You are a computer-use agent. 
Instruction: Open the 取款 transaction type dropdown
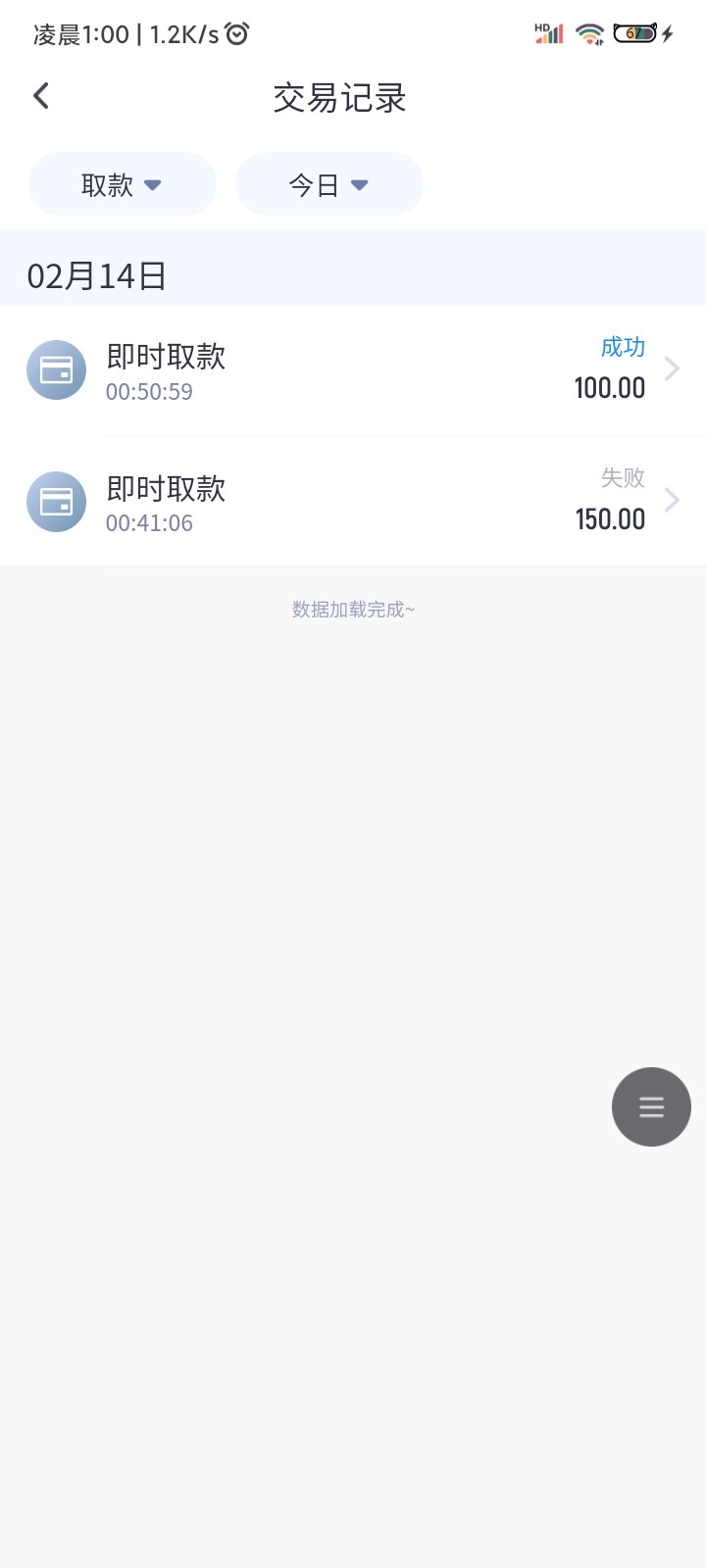(123, 184)
